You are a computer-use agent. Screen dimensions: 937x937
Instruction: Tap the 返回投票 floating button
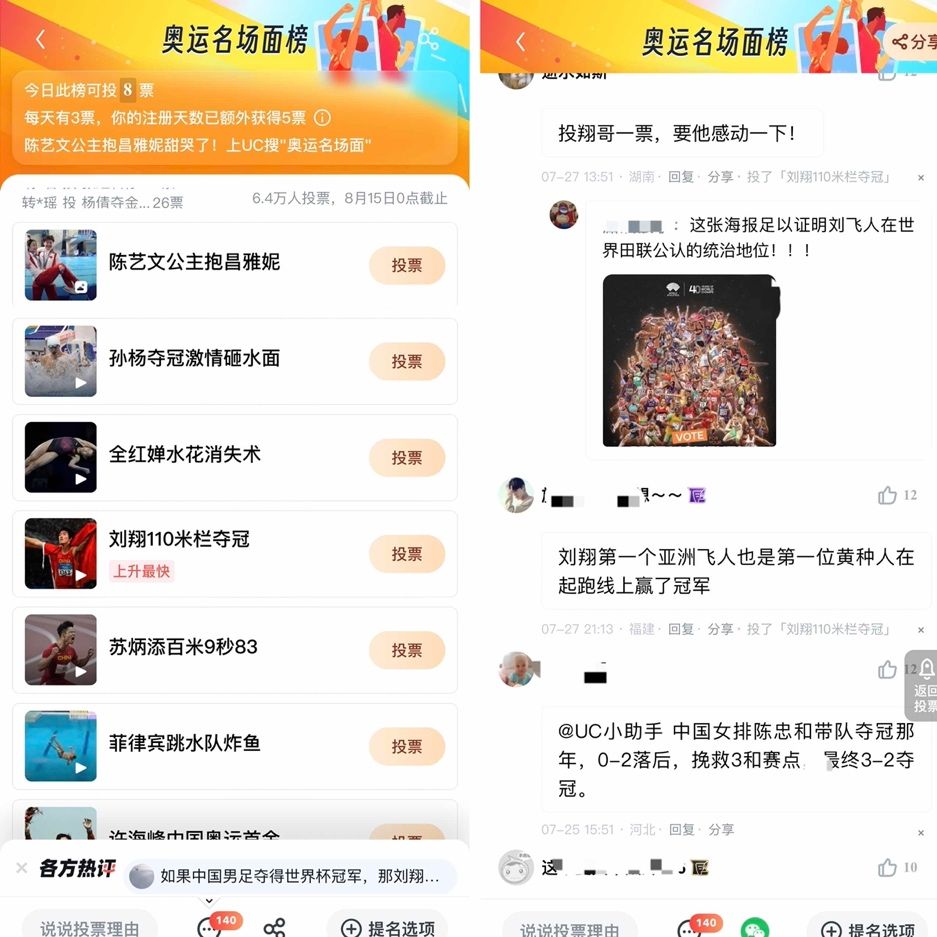point(925,685)
